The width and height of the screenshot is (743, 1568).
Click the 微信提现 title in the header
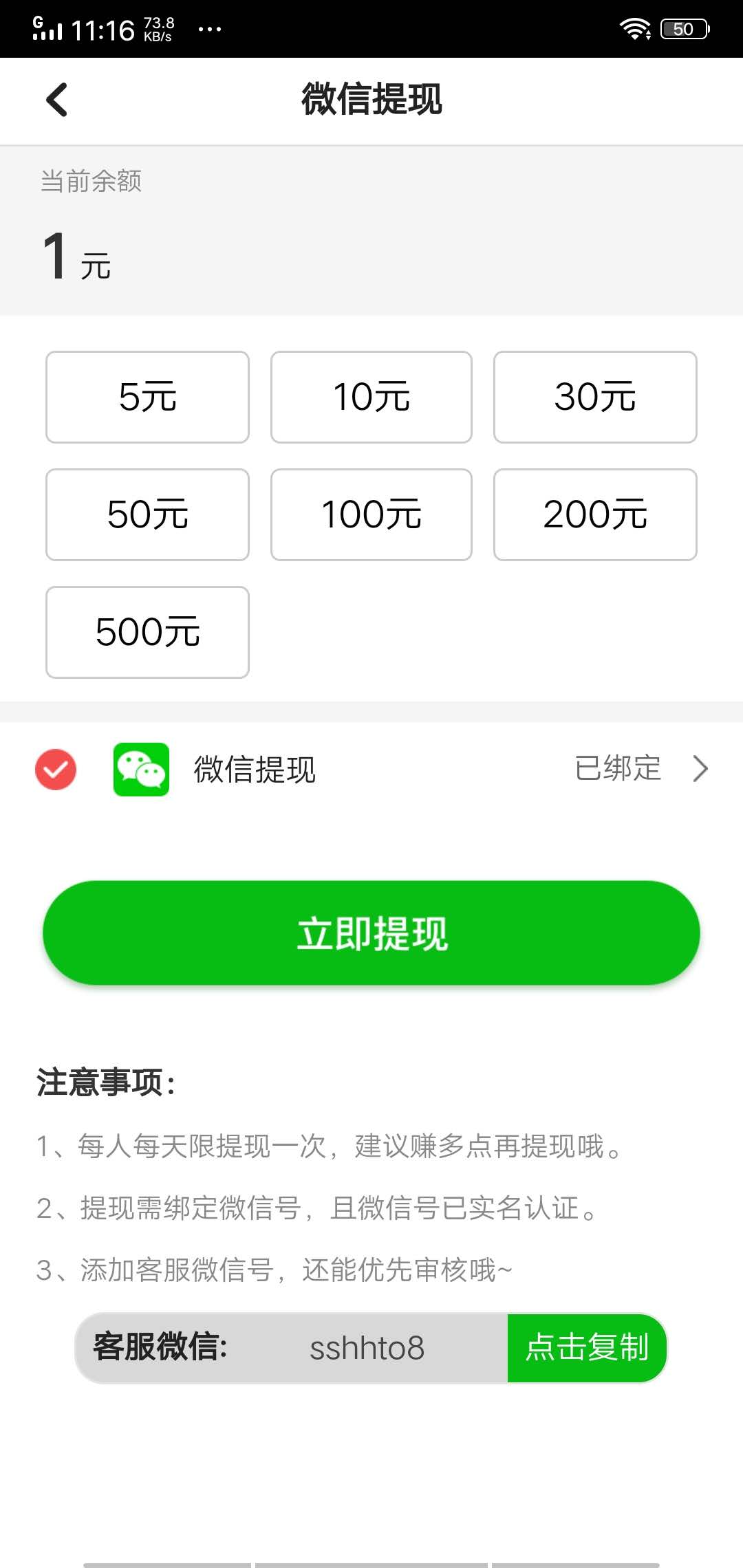pyautogui.click(x=371, y=100)
